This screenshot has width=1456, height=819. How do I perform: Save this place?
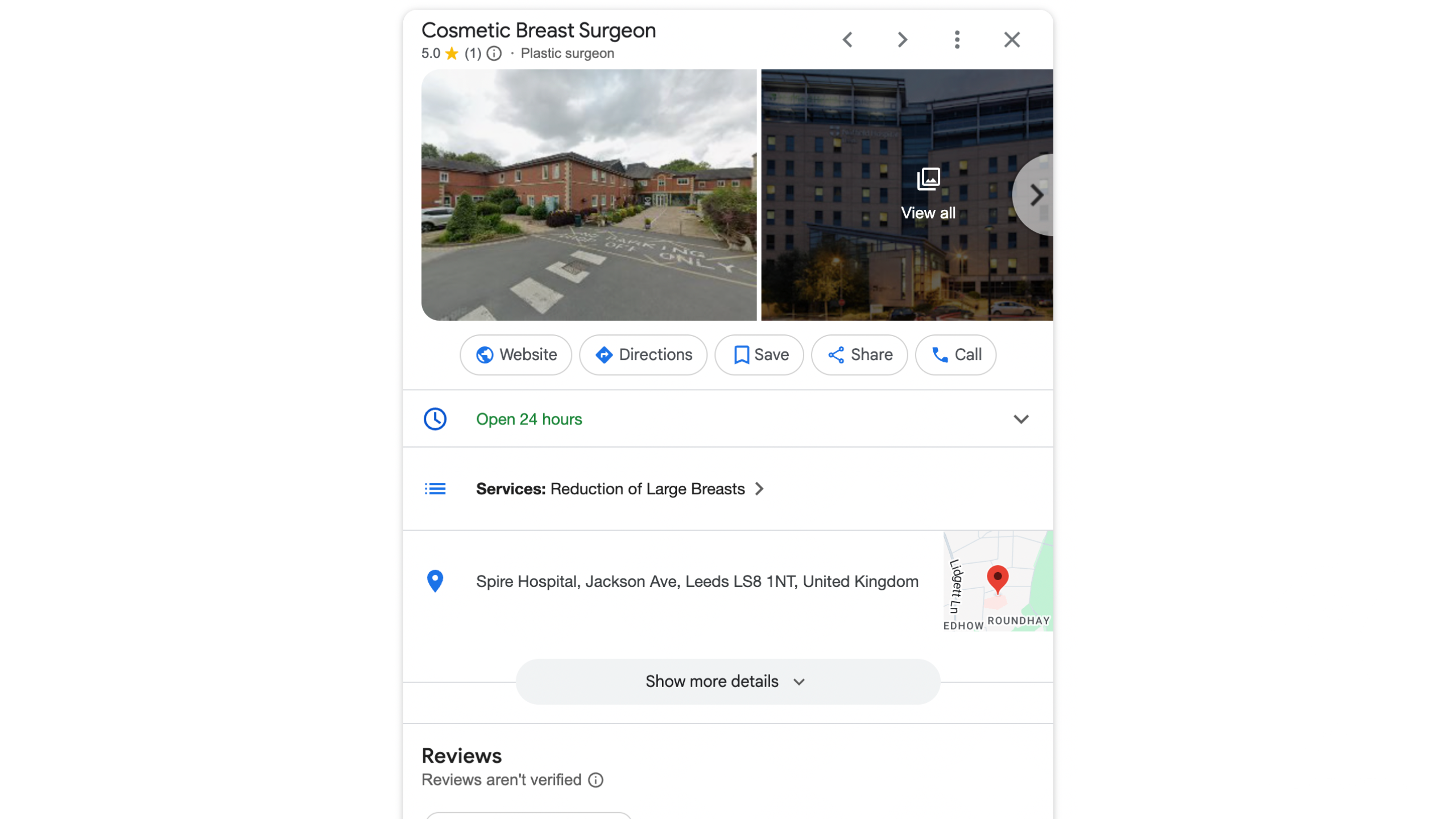click(x=759, y=355)
